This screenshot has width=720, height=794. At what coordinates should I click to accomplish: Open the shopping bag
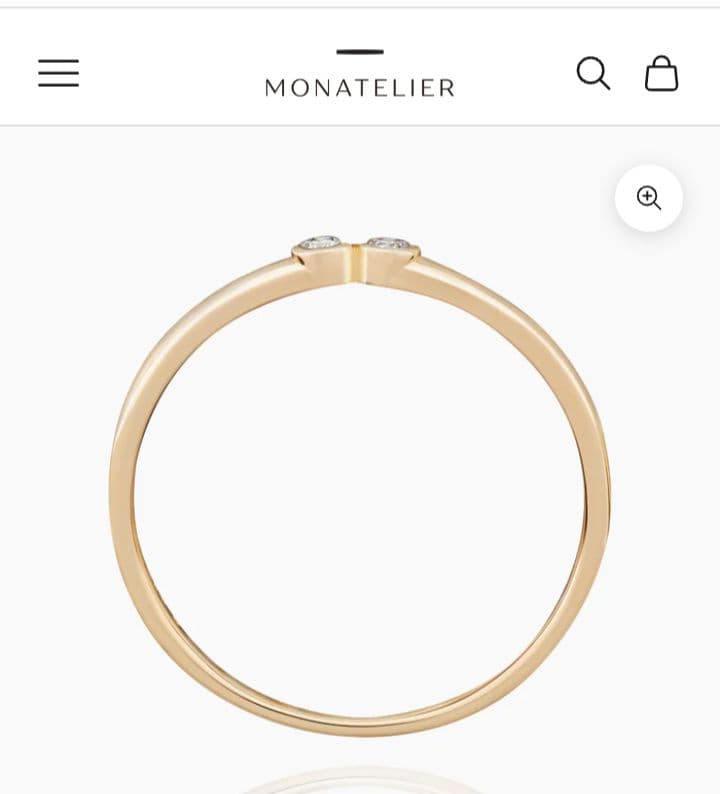pos(661,73)
